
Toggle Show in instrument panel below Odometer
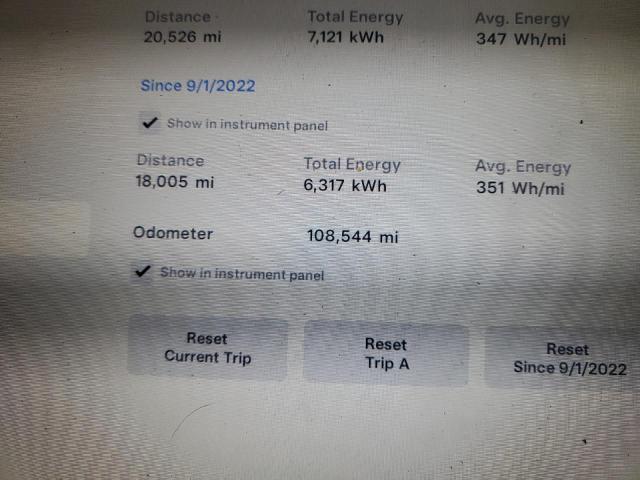click(x=143, y=272)
